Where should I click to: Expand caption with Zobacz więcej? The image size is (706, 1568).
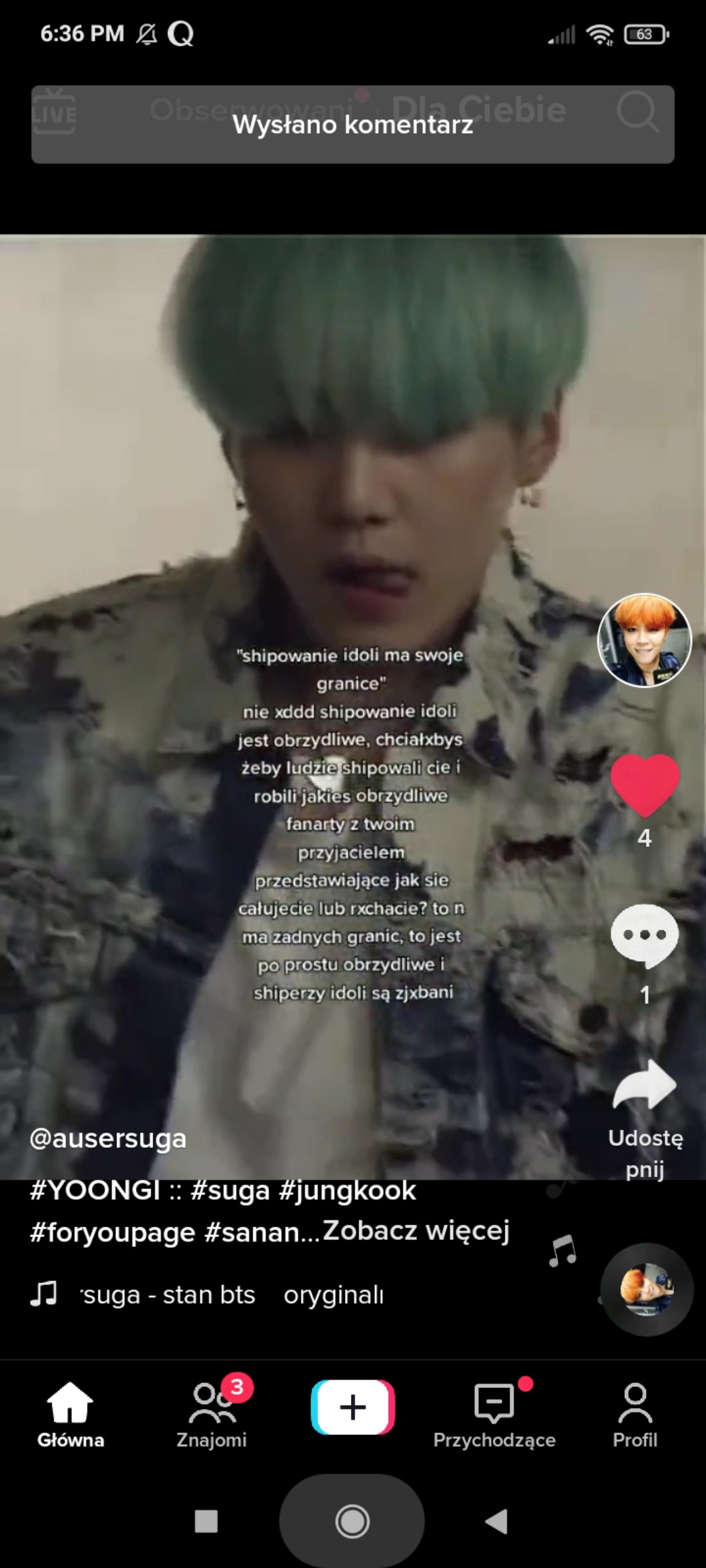416,1231
